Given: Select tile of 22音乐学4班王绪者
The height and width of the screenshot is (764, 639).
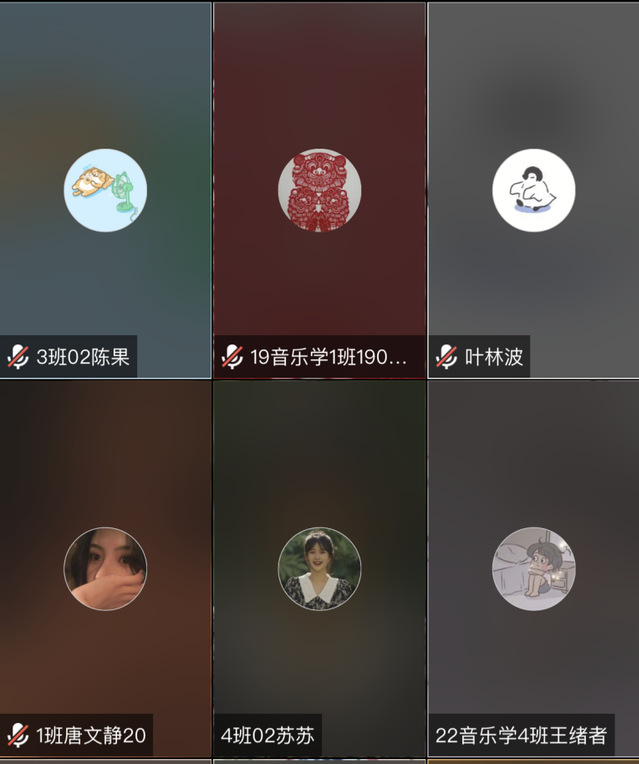Looking at the screenshot, I should pyautogui.click(x=533, y=568).
